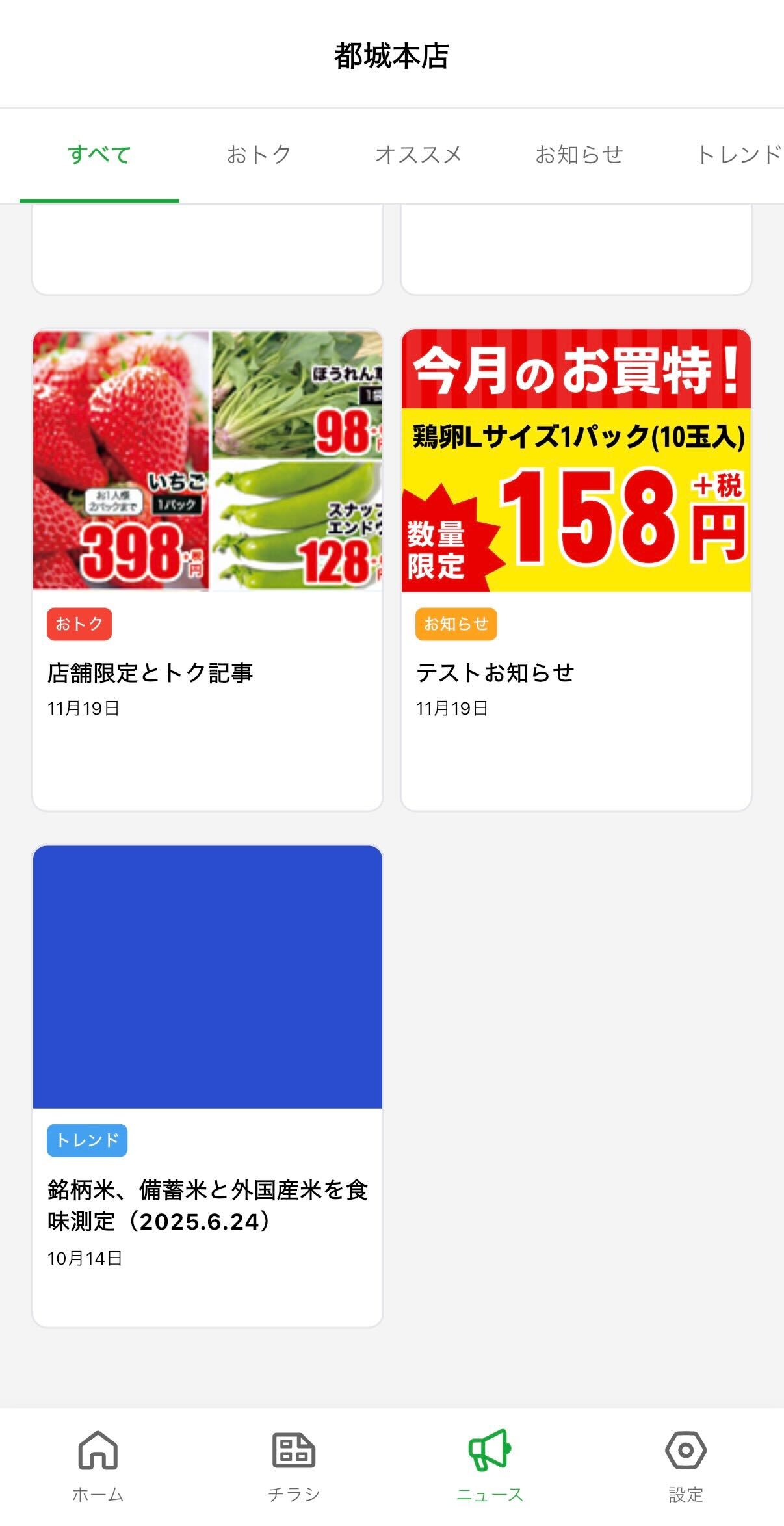Open the ホーム home icon
The height and width of the screenshot is (1526, 784).
(x=98, y=1449)
